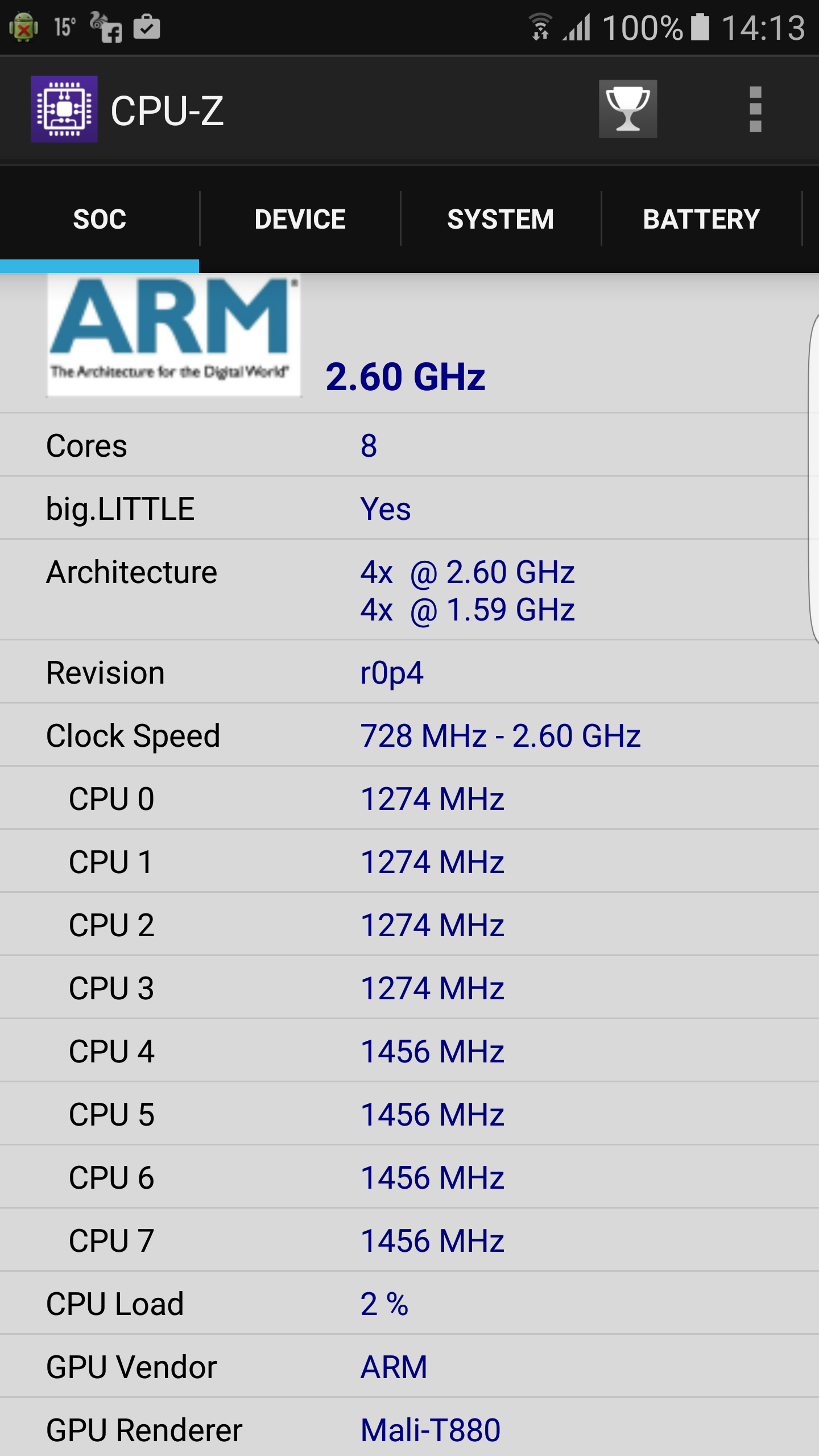Screen dimensions: 819x1456
Task: Switch to the System tab
Action: [500, 220]
